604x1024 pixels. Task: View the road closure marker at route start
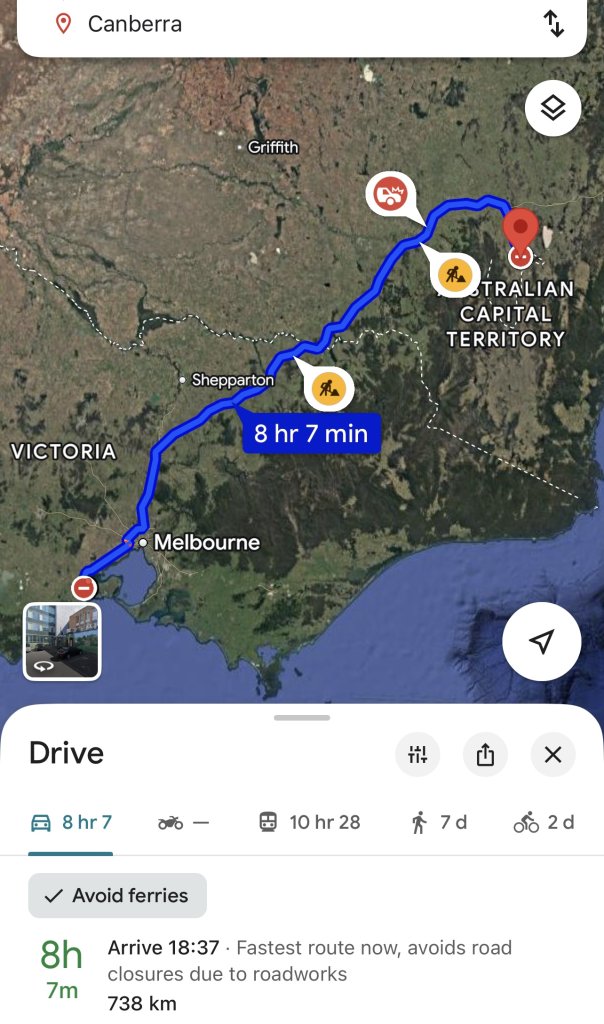tap(85, 587)
